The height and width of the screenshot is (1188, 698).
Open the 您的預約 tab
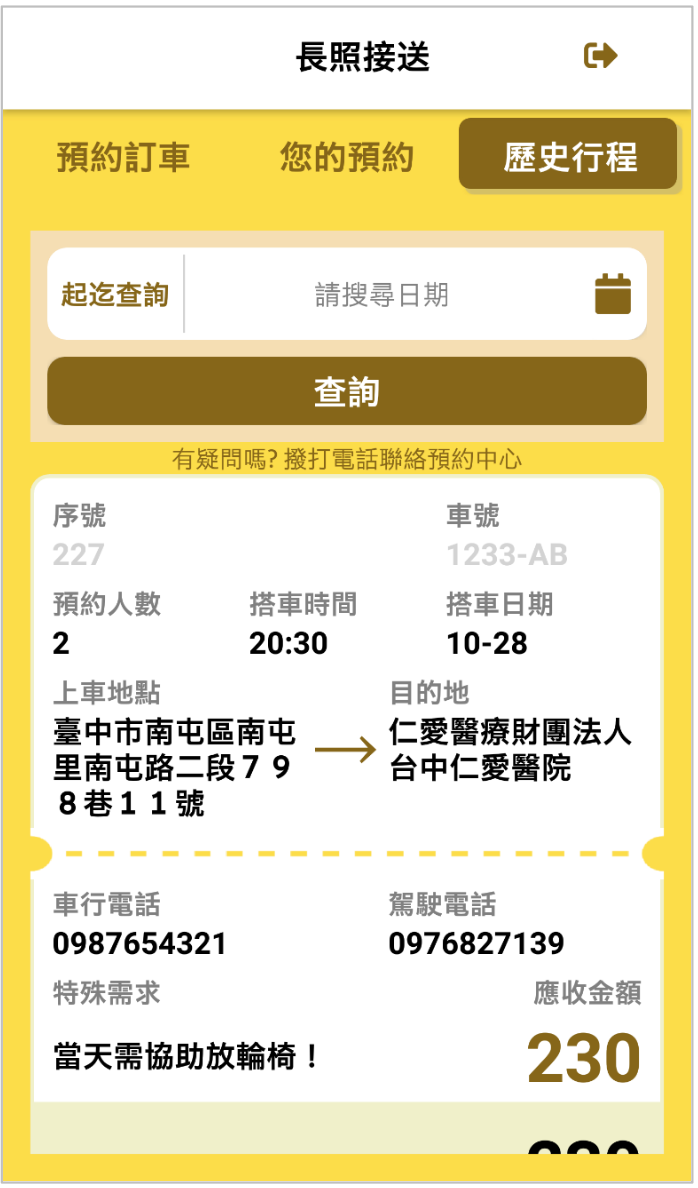pyautogui.click(x=346, y=157)
